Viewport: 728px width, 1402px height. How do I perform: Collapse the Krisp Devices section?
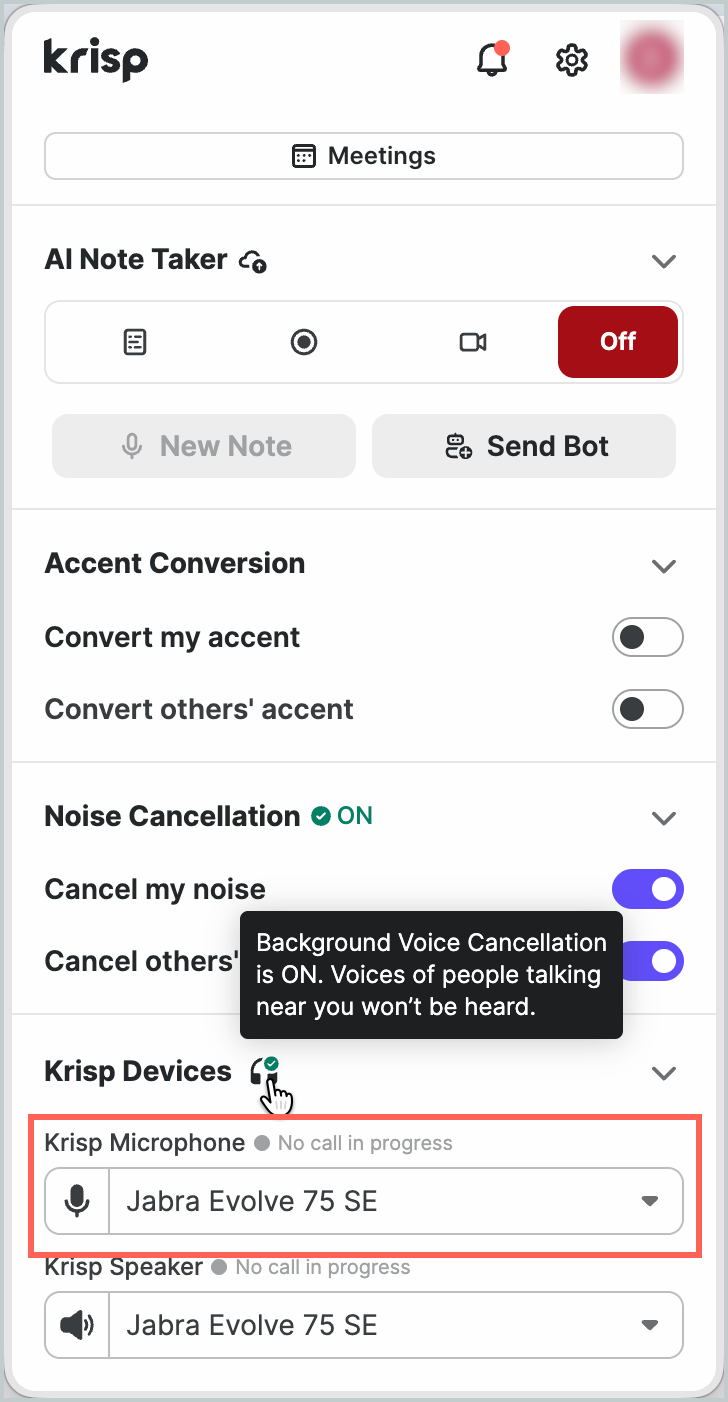[x=664, y=1073]
